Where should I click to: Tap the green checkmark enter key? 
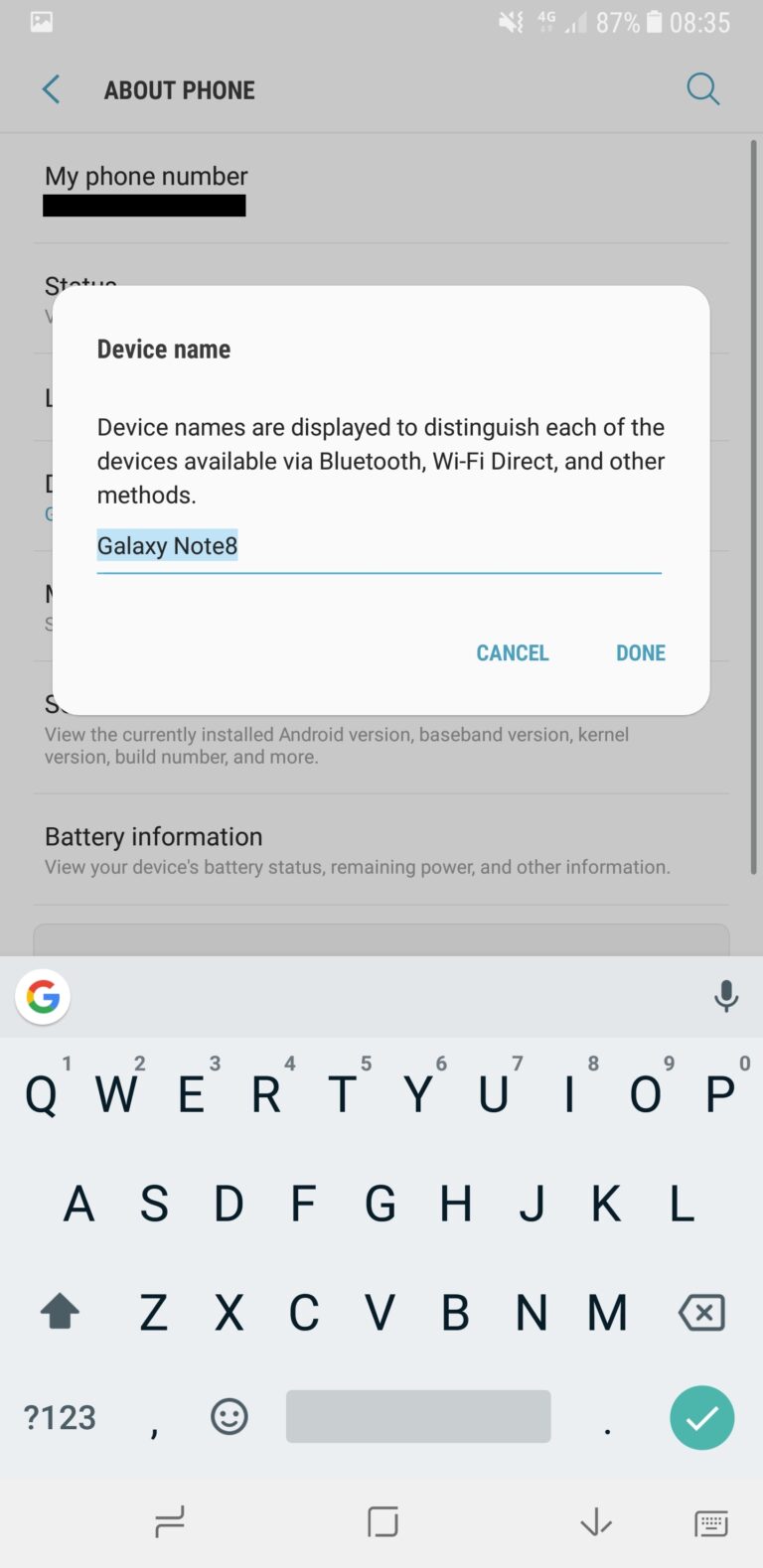click(x=701, y=1417)
